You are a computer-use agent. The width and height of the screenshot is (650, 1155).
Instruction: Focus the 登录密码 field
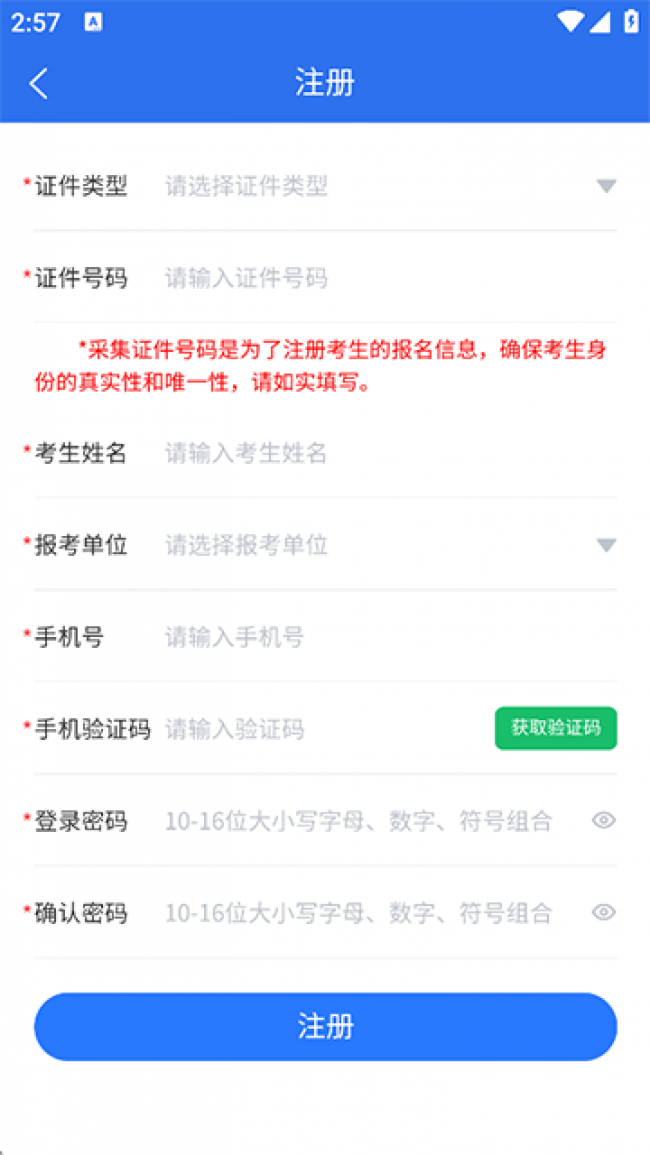point(360,822)
